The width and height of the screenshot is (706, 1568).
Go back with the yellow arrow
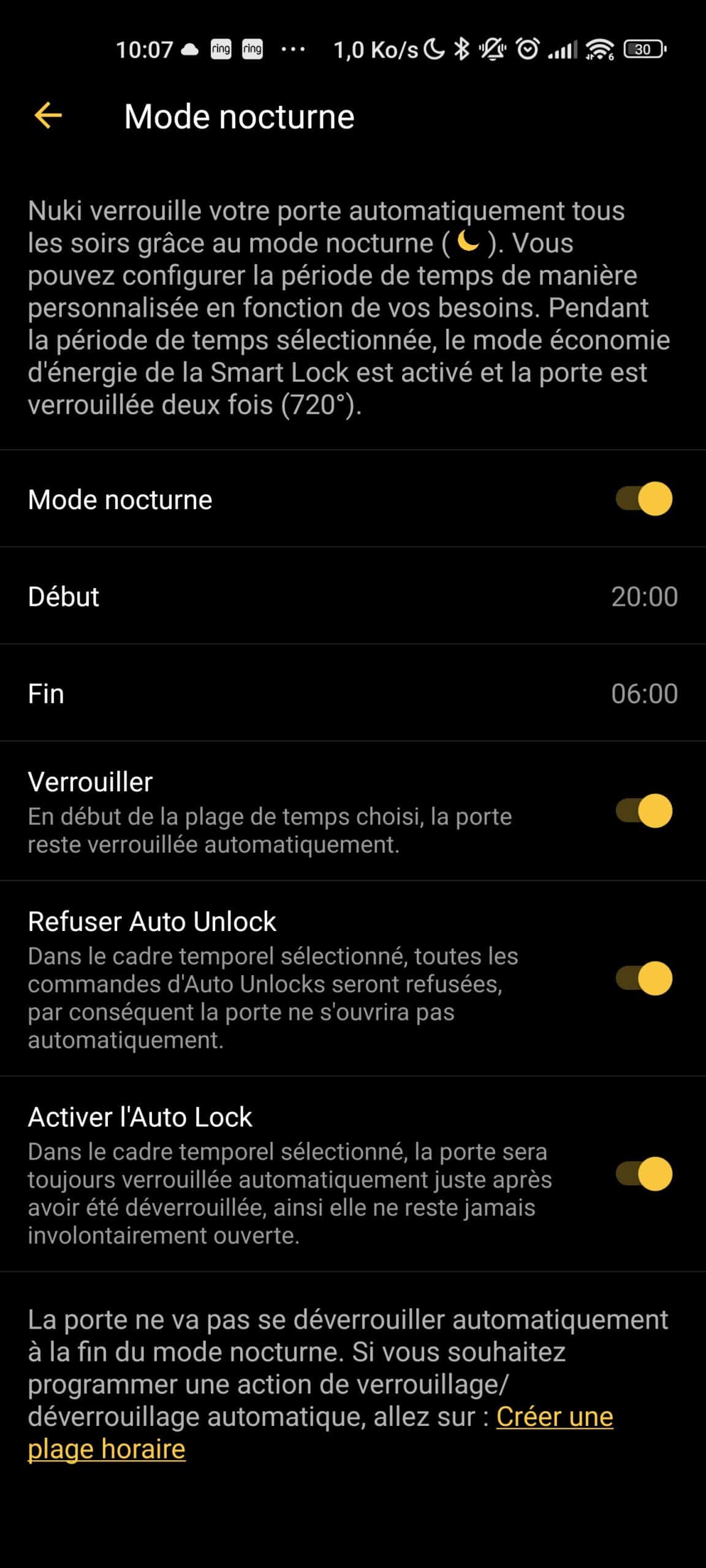click(x=48, y=116)
